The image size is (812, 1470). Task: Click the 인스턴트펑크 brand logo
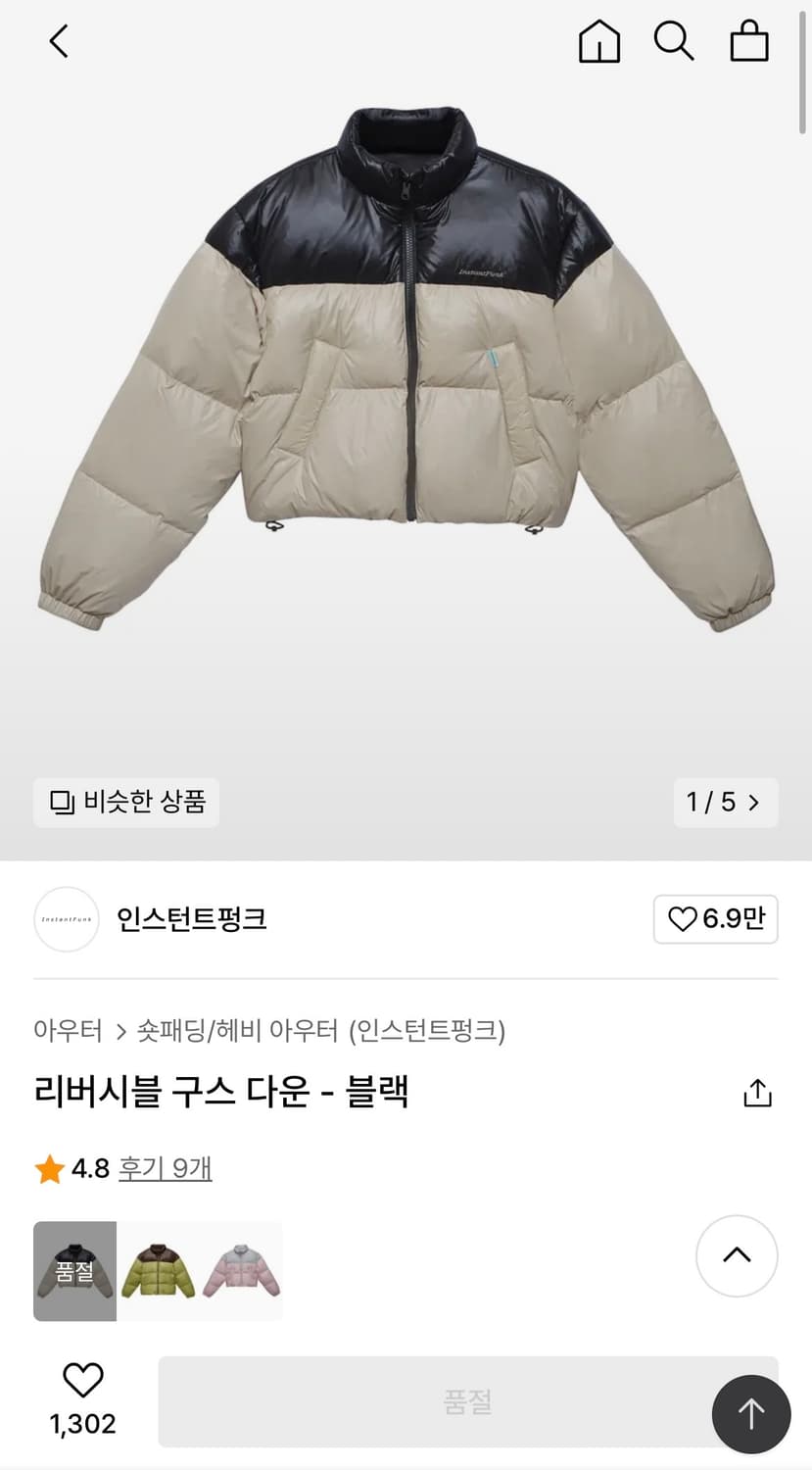66,919
